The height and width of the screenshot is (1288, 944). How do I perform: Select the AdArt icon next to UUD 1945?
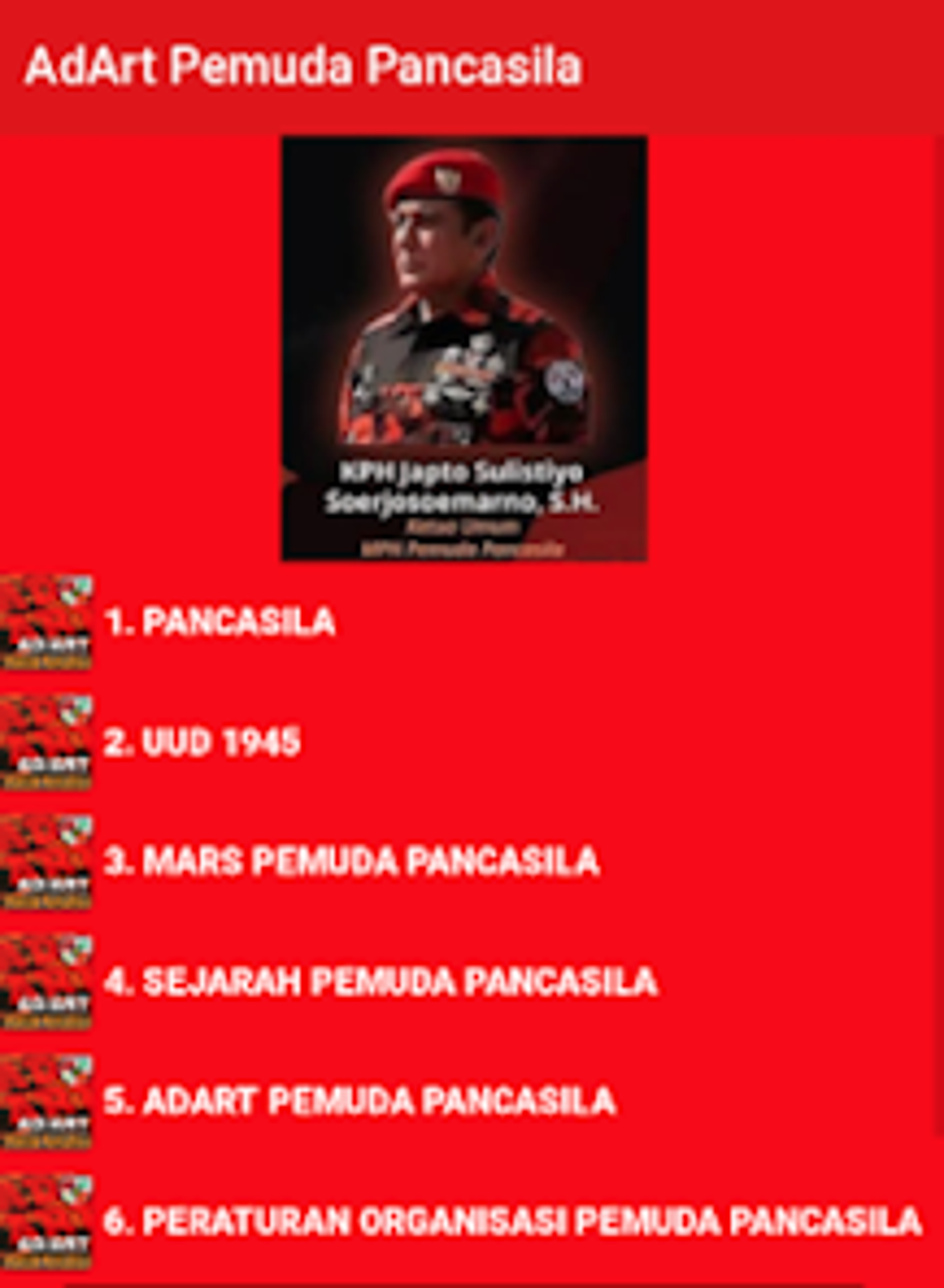(x=48, y=741)
